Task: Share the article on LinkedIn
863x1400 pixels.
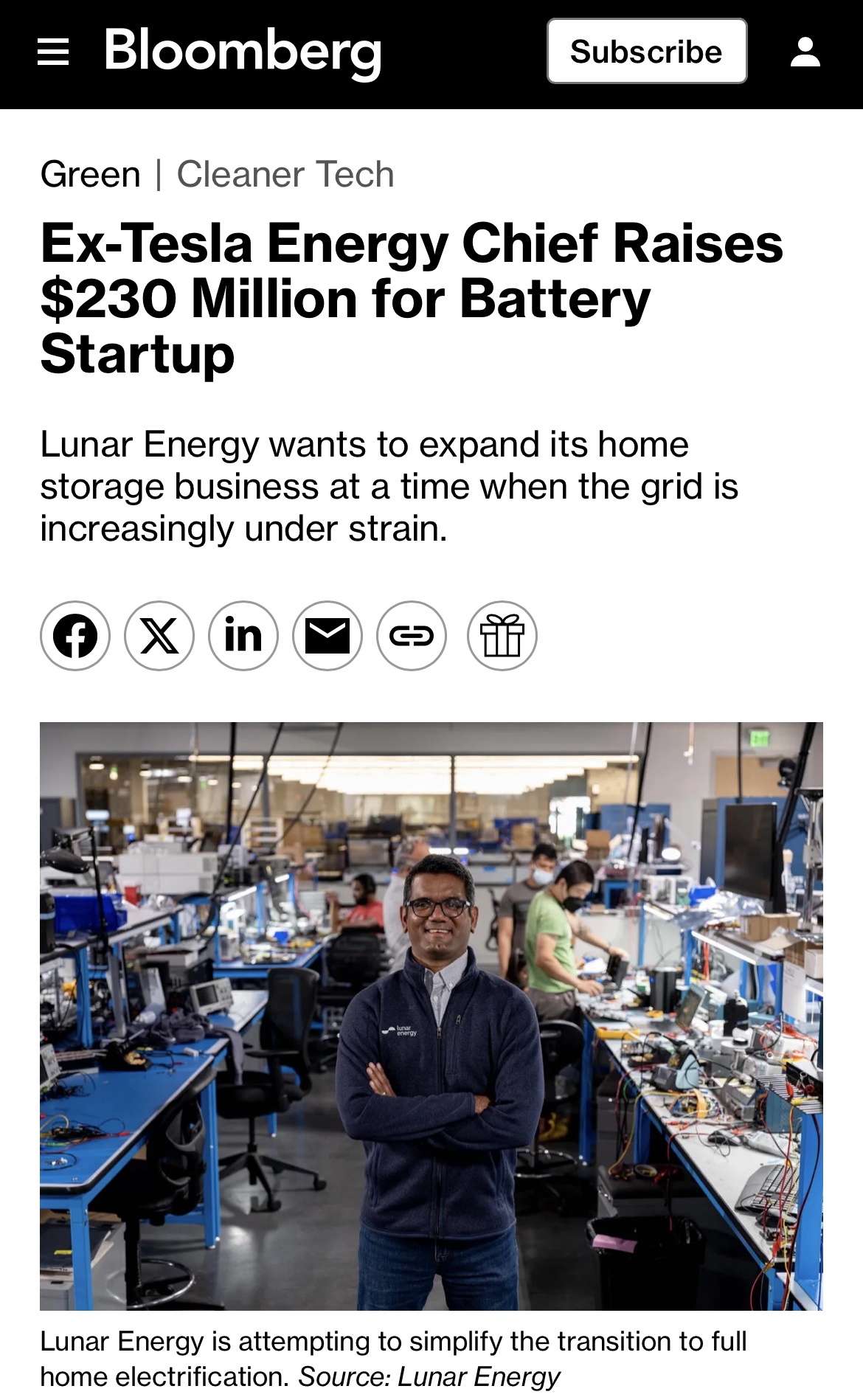Action: coord(243,636)
